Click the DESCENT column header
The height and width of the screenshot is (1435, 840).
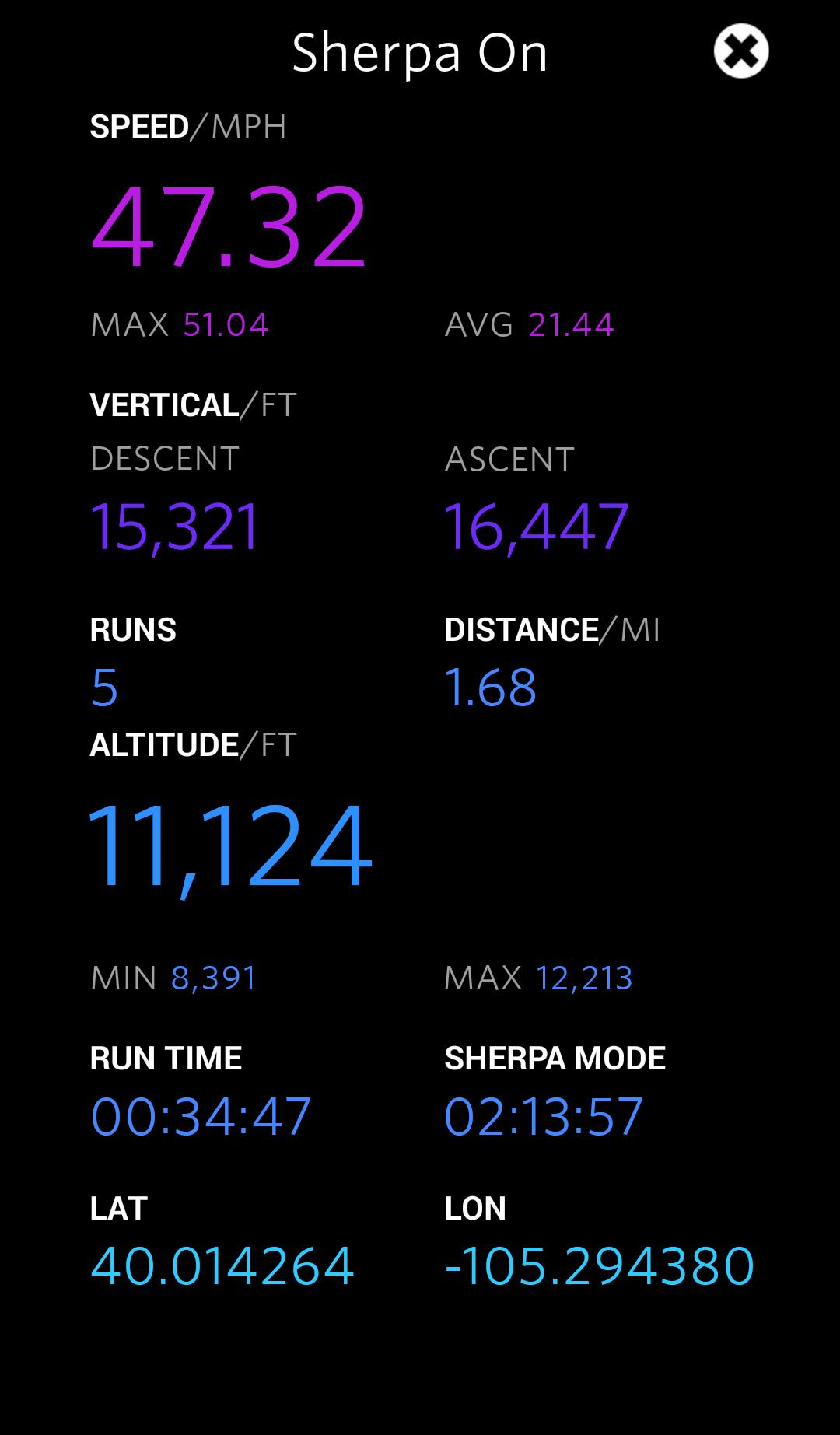[164, 460]
